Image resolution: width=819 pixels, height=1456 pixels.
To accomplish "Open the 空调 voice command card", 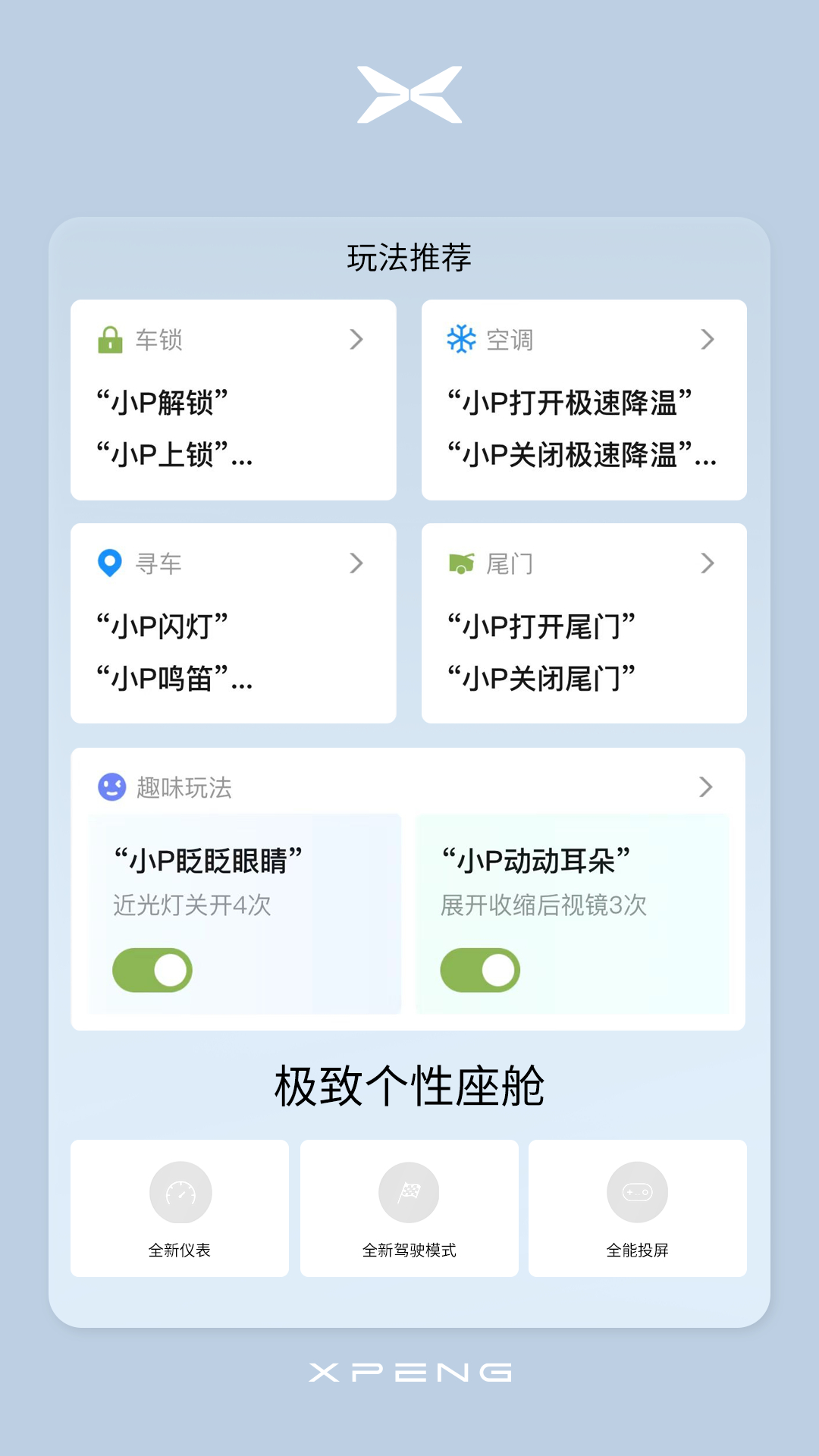I will 584,400.
